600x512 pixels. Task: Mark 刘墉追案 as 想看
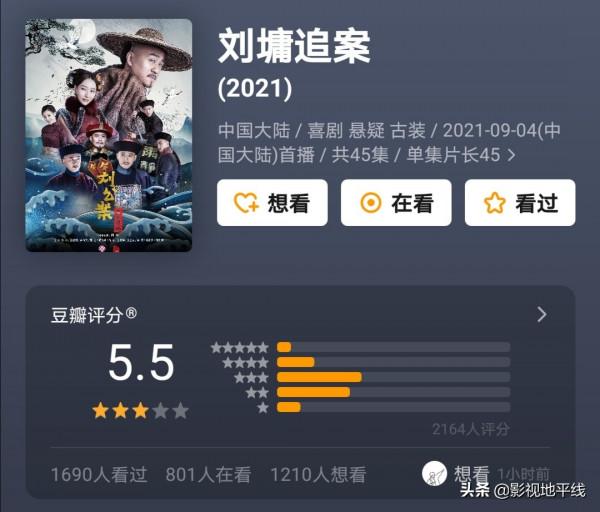272,203
